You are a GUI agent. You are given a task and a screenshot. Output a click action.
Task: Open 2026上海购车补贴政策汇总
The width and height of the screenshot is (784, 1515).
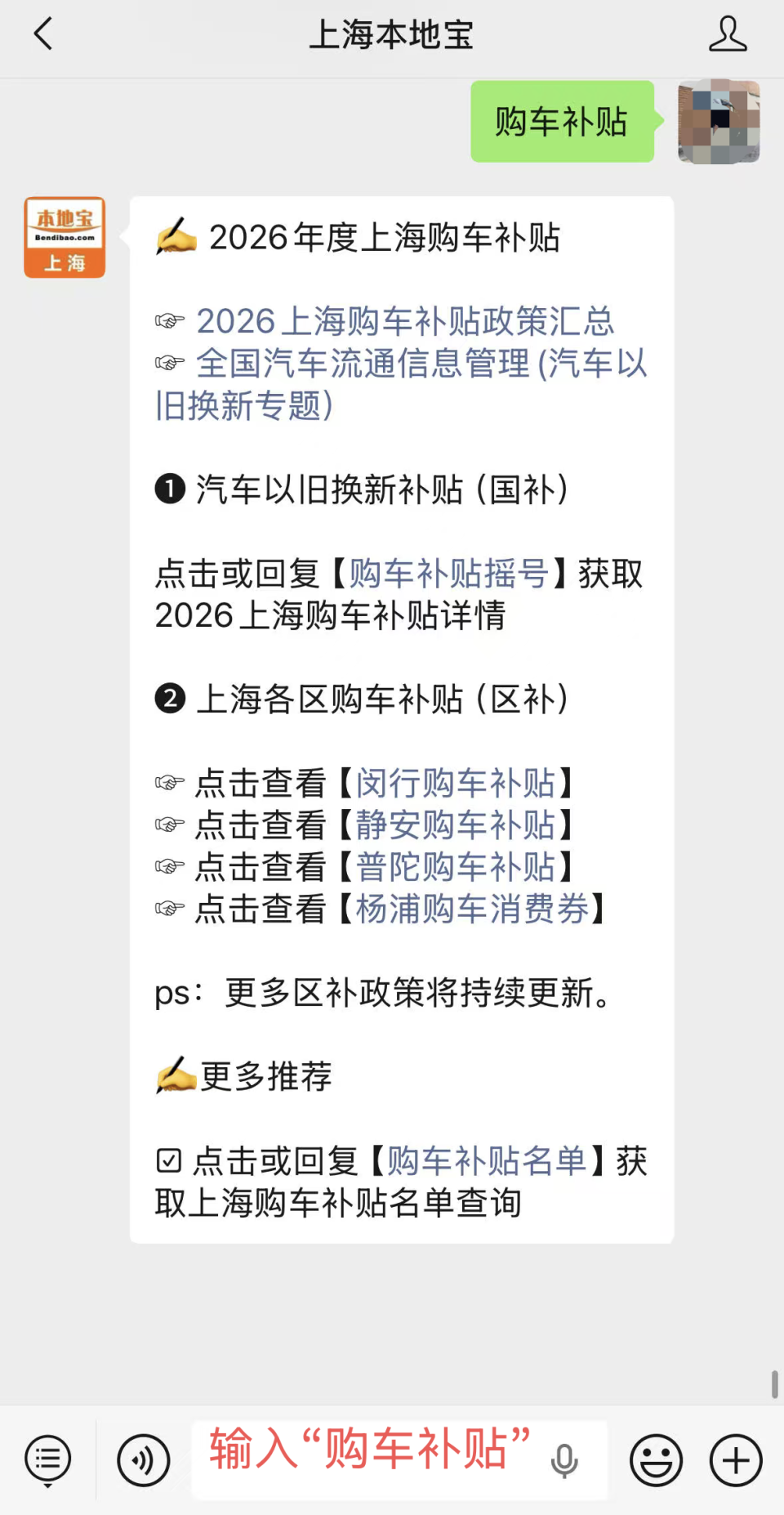406,322
